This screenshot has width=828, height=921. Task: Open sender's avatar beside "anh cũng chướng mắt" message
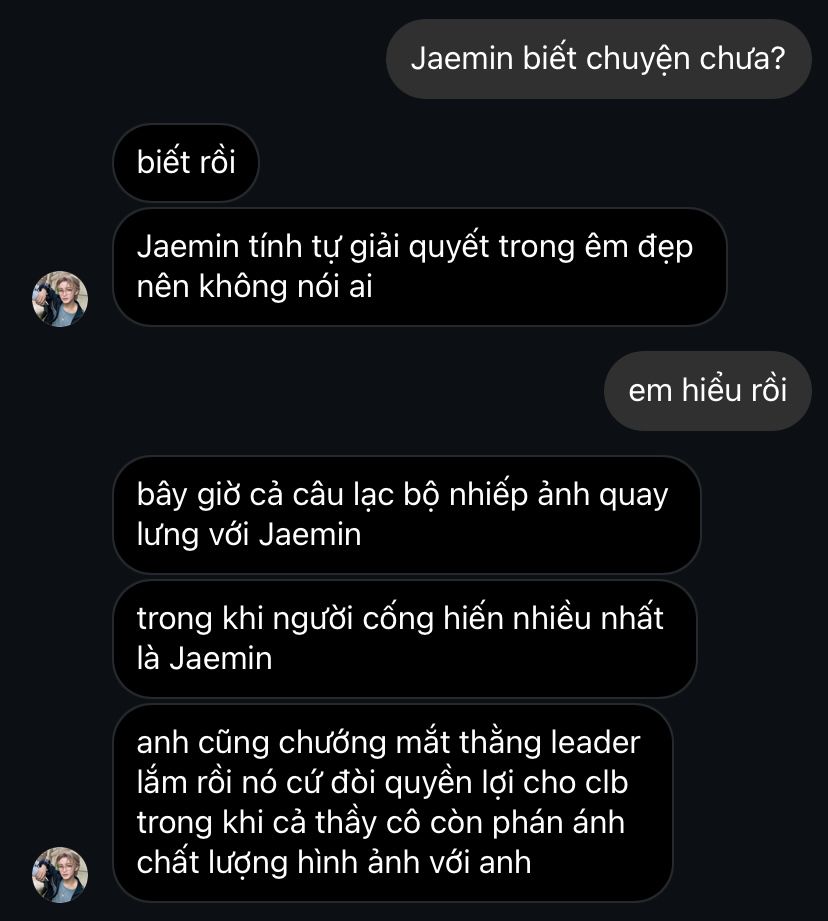[60, 874]
